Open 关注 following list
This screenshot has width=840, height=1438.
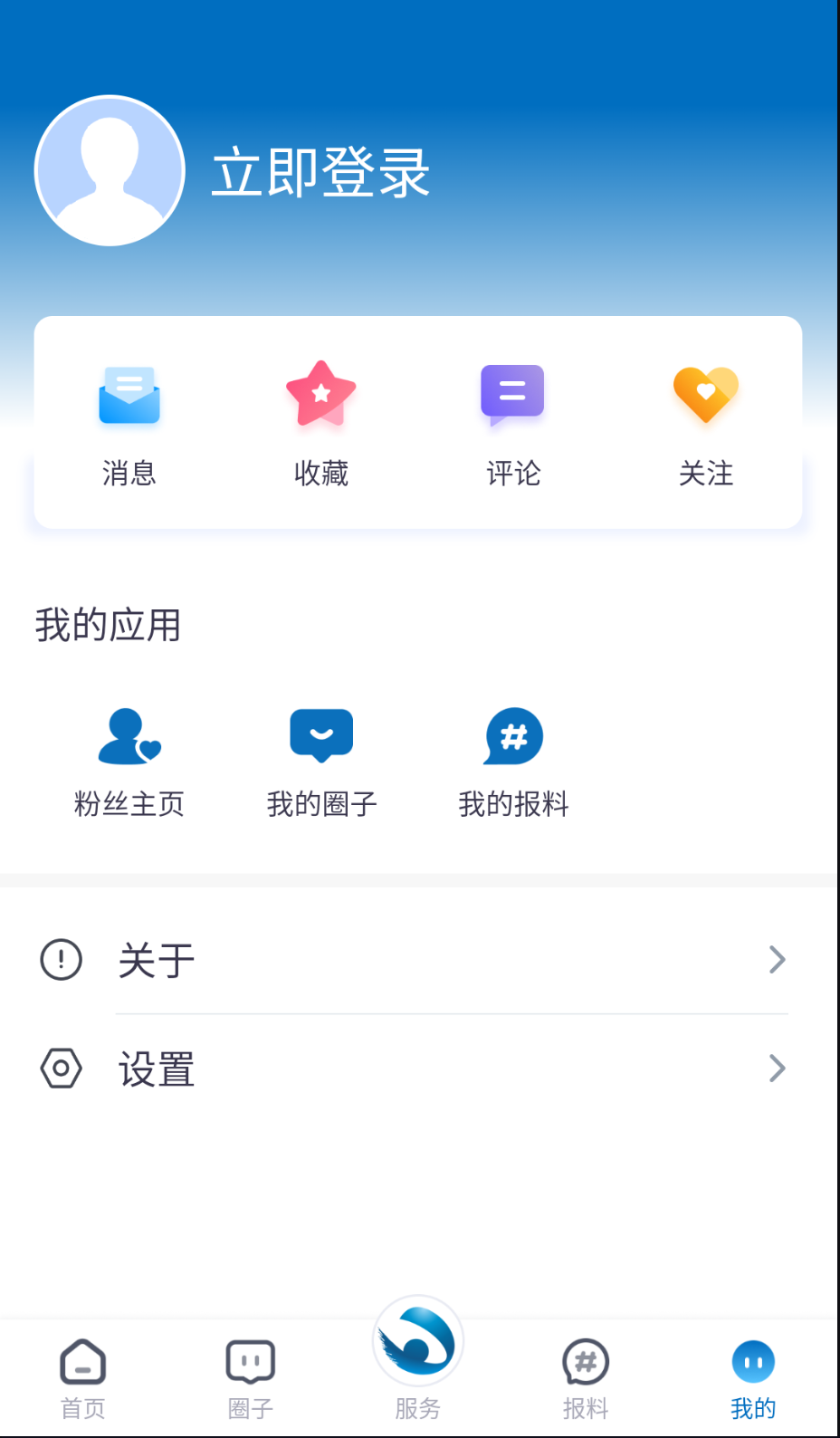pyautogui.click(x=706, y=424)
